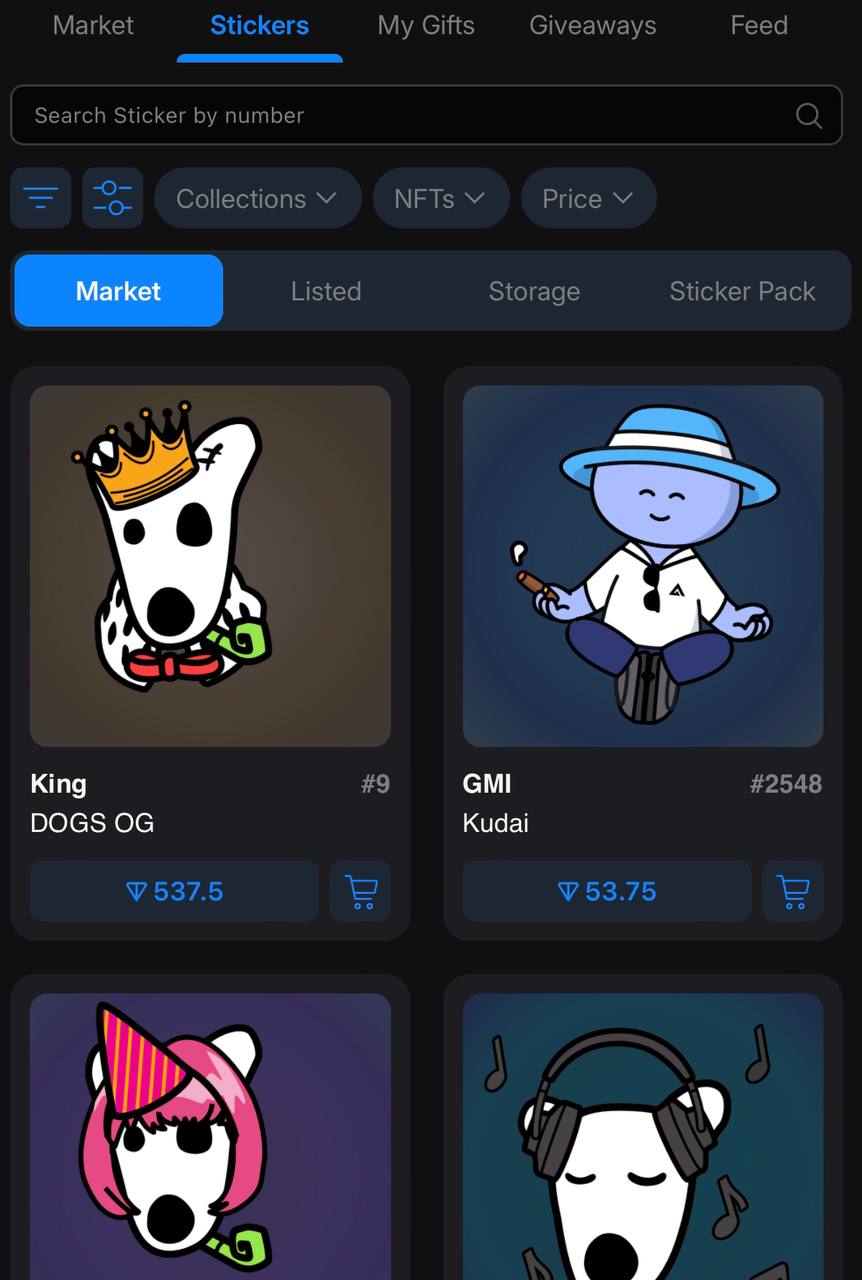This screenshot has width=862, height=1280.
Task: Open the My Gifts tab
Action: [x=426, y=25]
